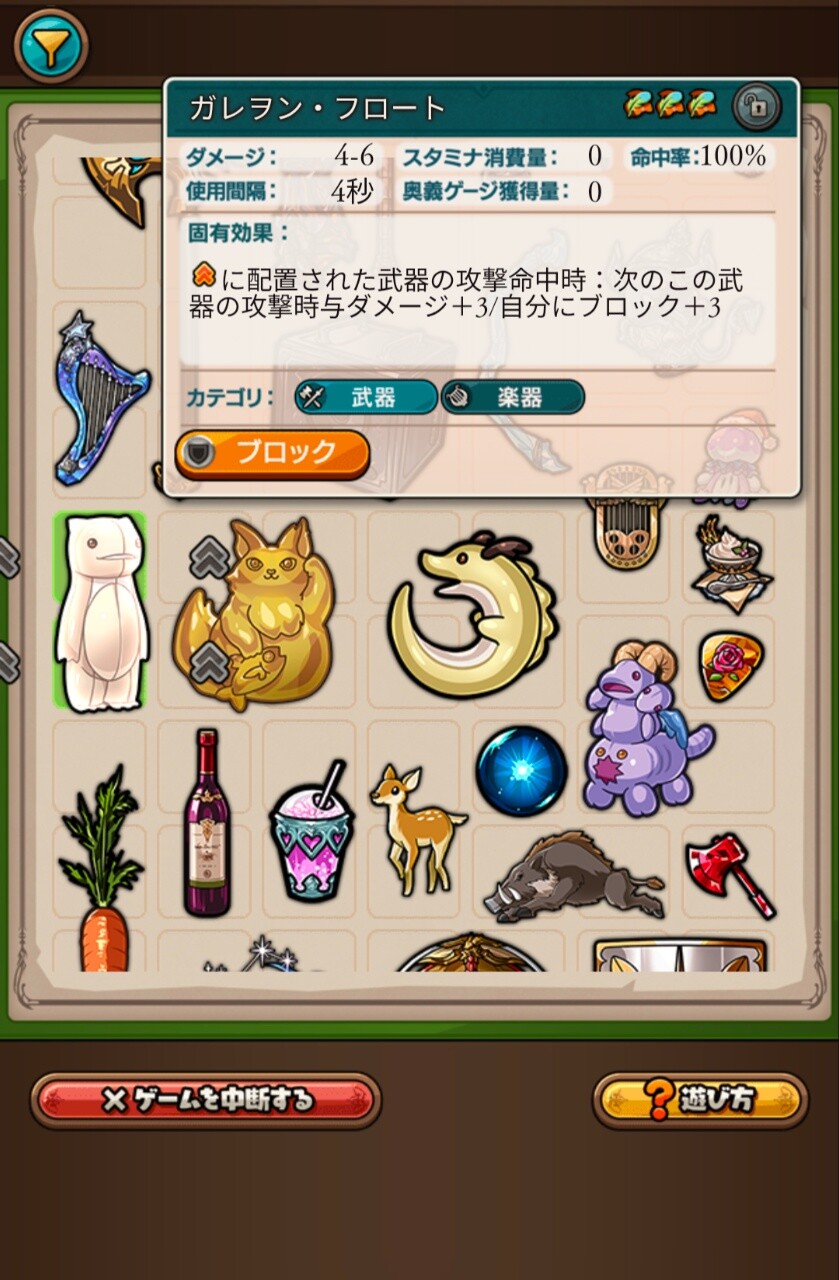Select the red axe item

click(729, 873)
